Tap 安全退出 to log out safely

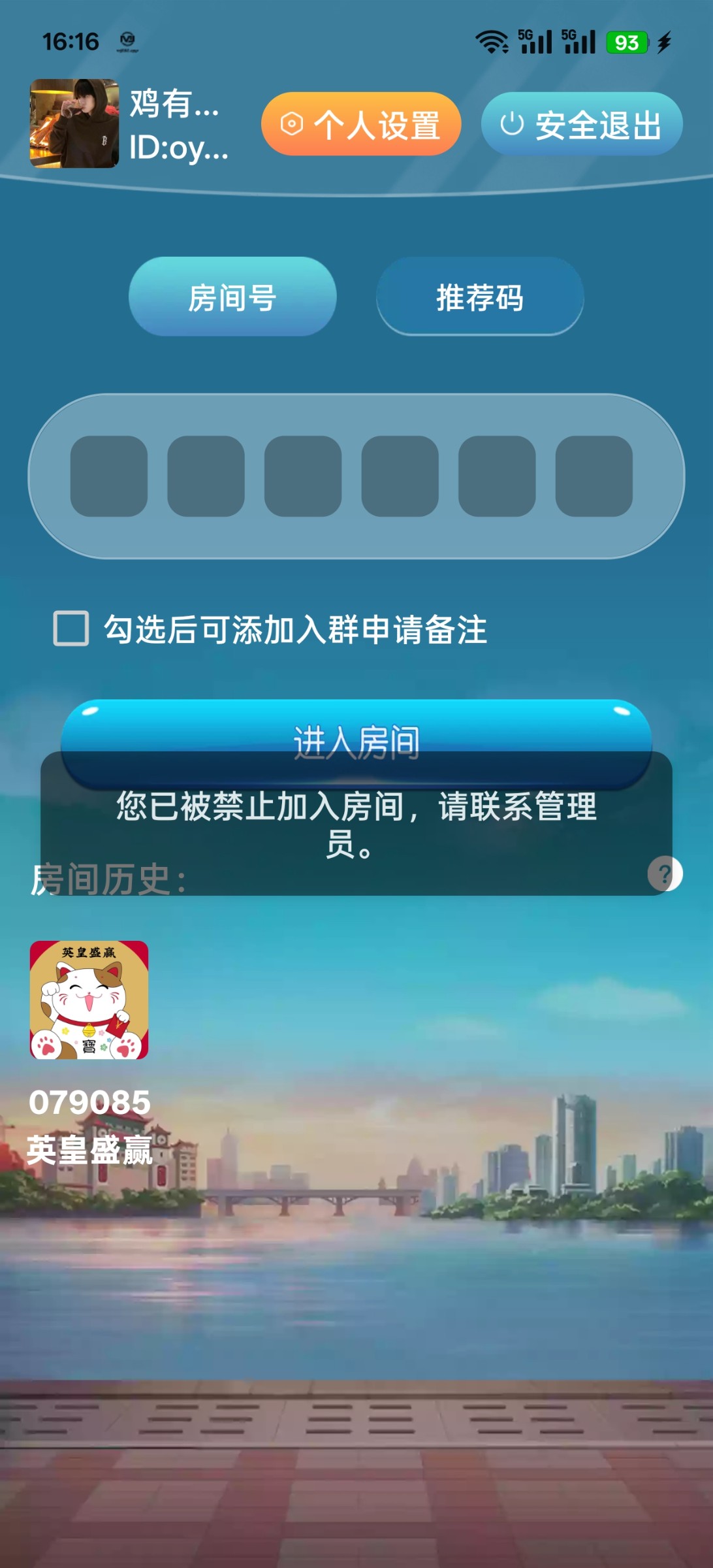[x=581, y=124]
